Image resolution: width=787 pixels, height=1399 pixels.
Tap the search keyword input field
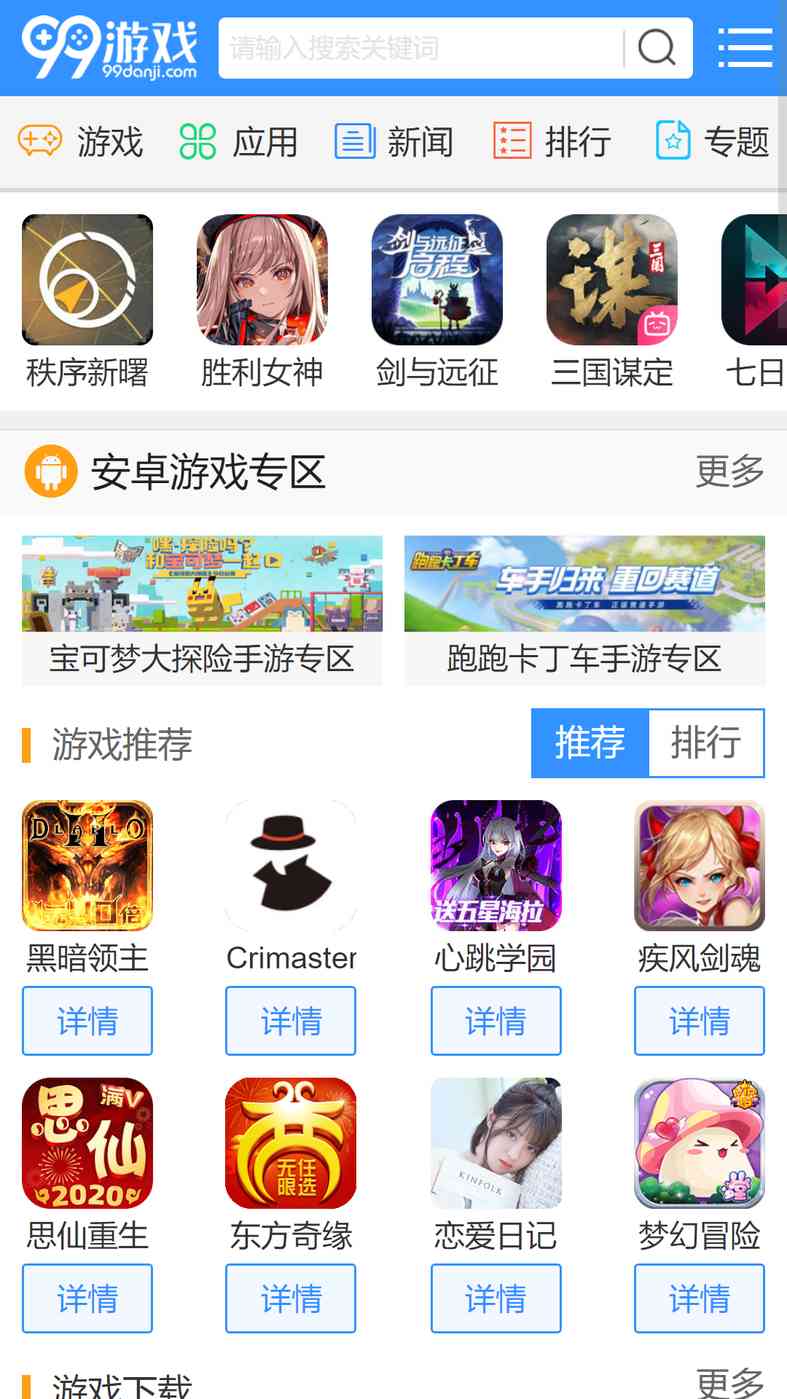point(420,48)
